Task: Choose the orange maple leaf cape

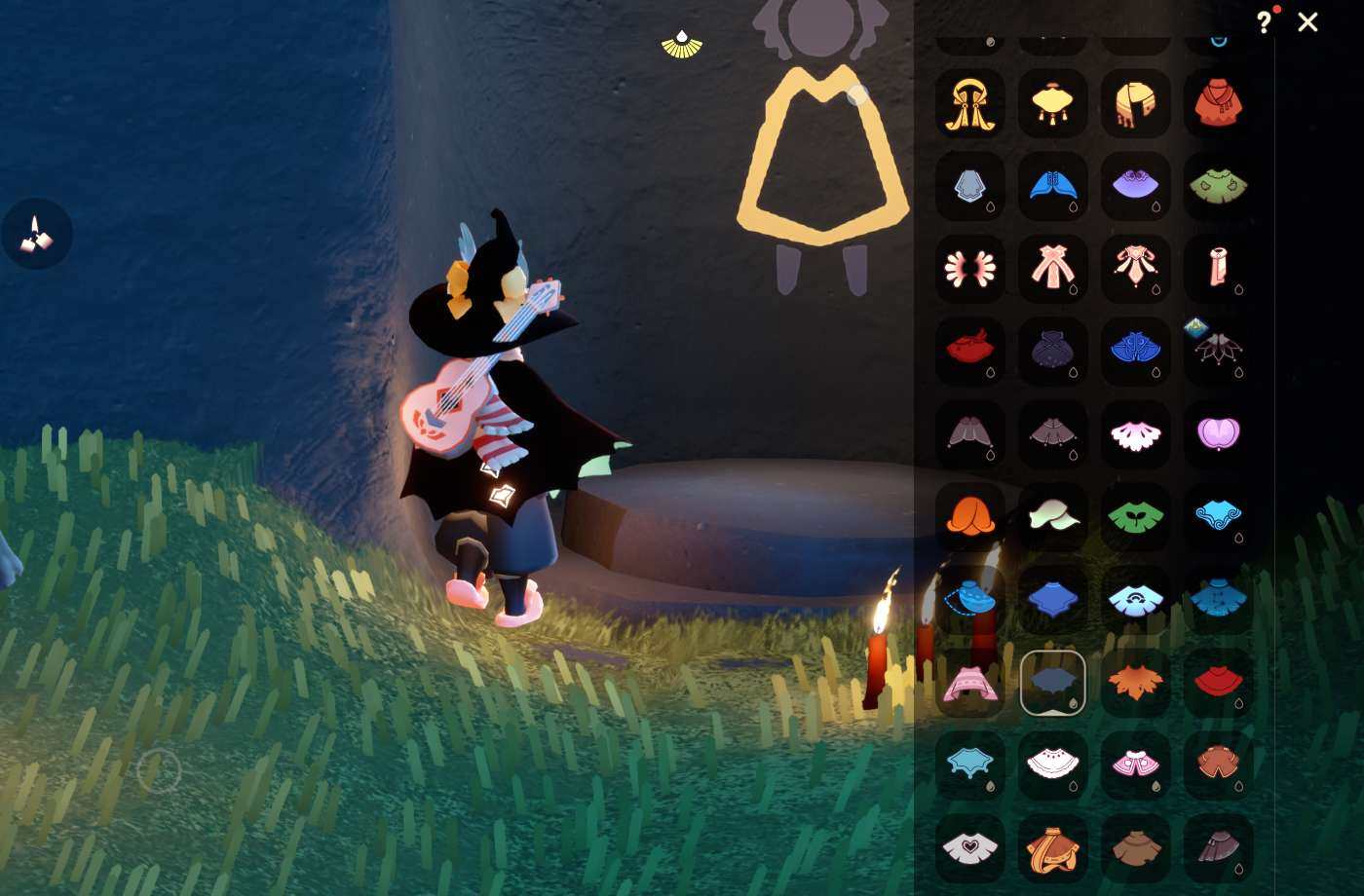Action: (x=1135, y=682)
